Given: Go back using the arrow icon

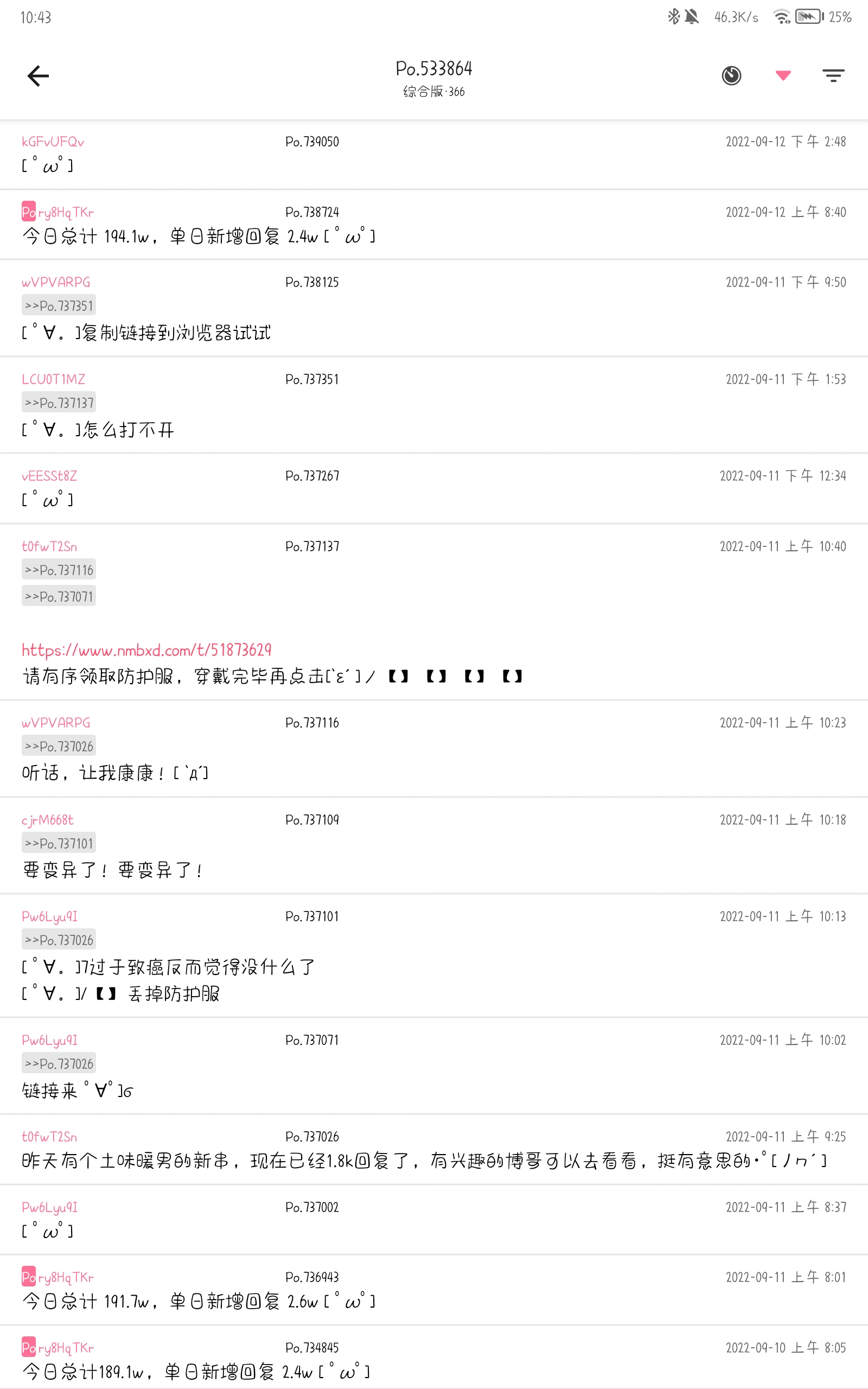Looking at the screenshot, I should coord(38,76).
